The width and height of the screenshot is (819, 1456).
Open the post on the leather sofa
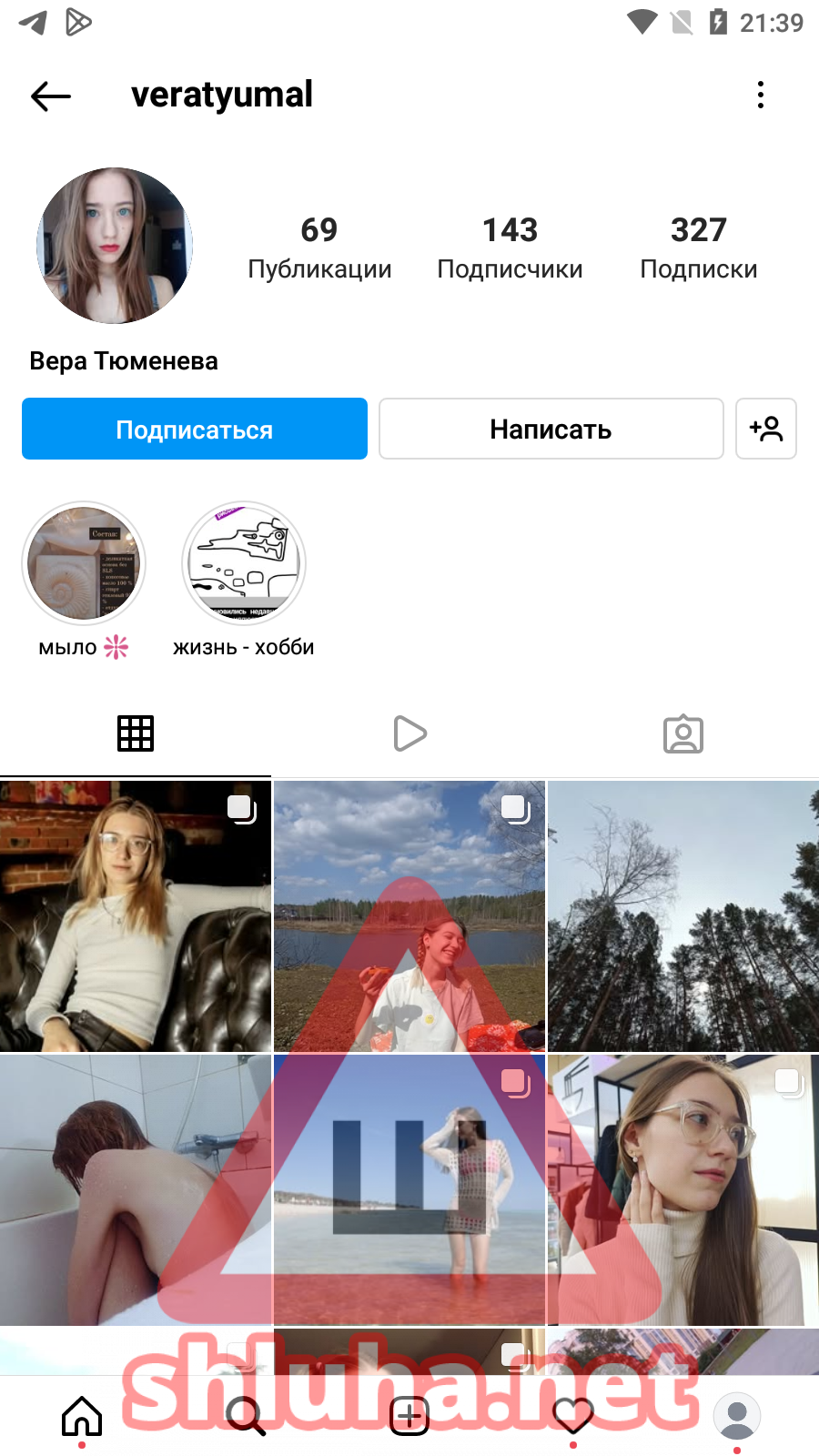click(x=136, y=916)
